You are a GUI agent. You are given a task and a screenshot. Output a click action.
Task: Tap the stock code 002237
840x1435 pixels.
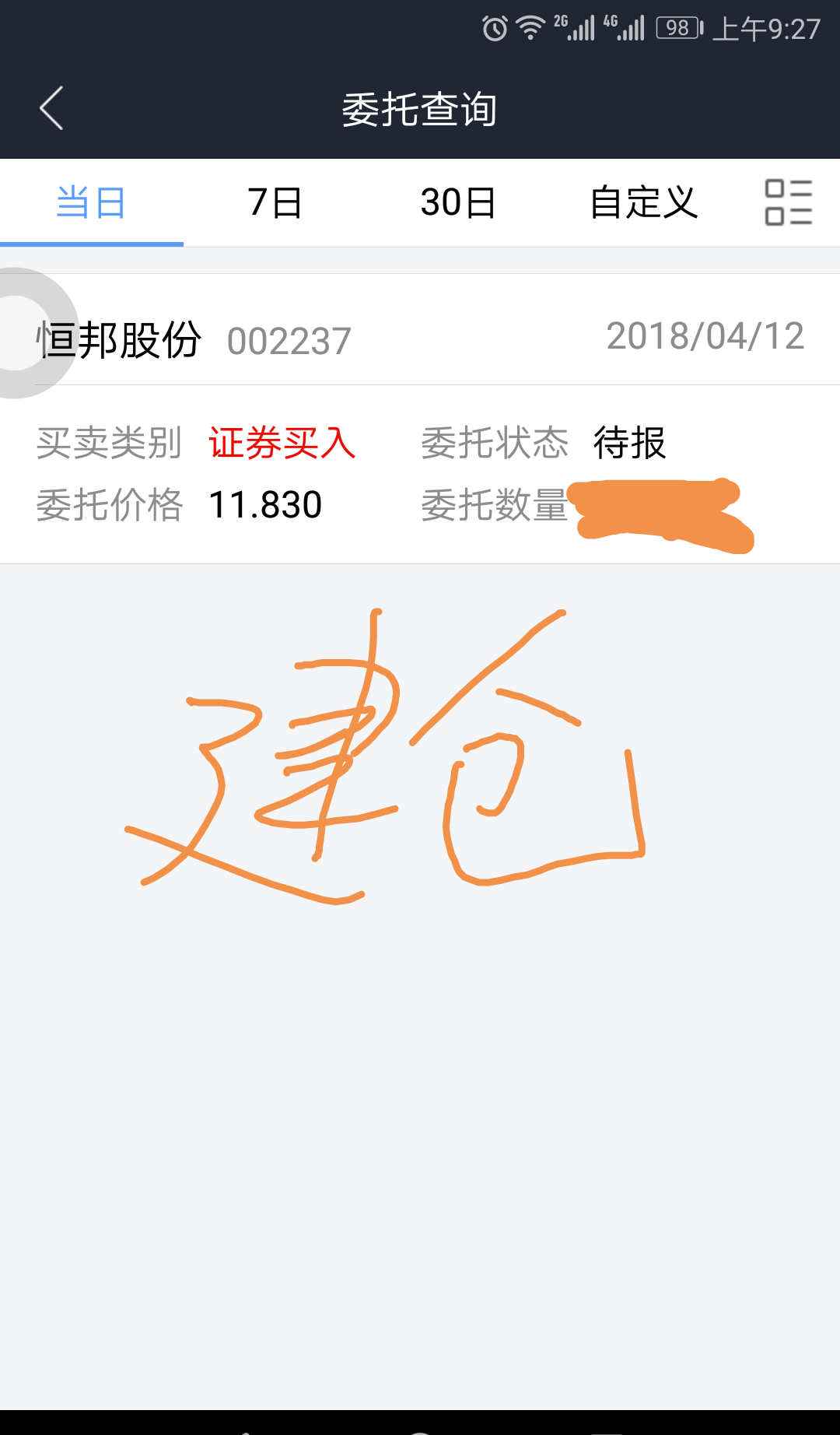pyautogui.click(x=287, y=339)
